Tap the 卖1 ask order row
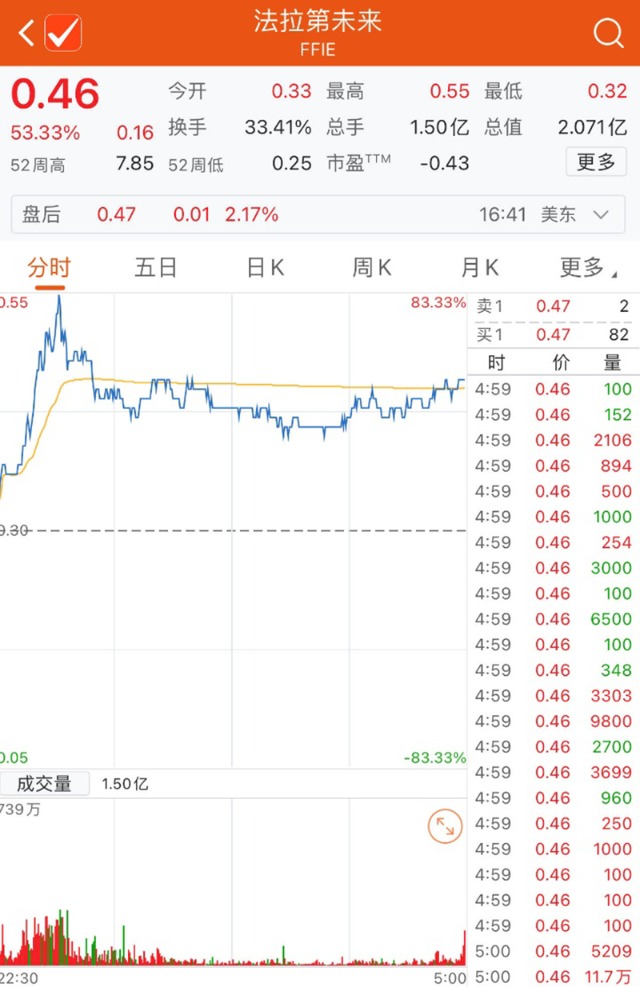The height and width of the screenshot is (987, 640). (x=552, y=307)
